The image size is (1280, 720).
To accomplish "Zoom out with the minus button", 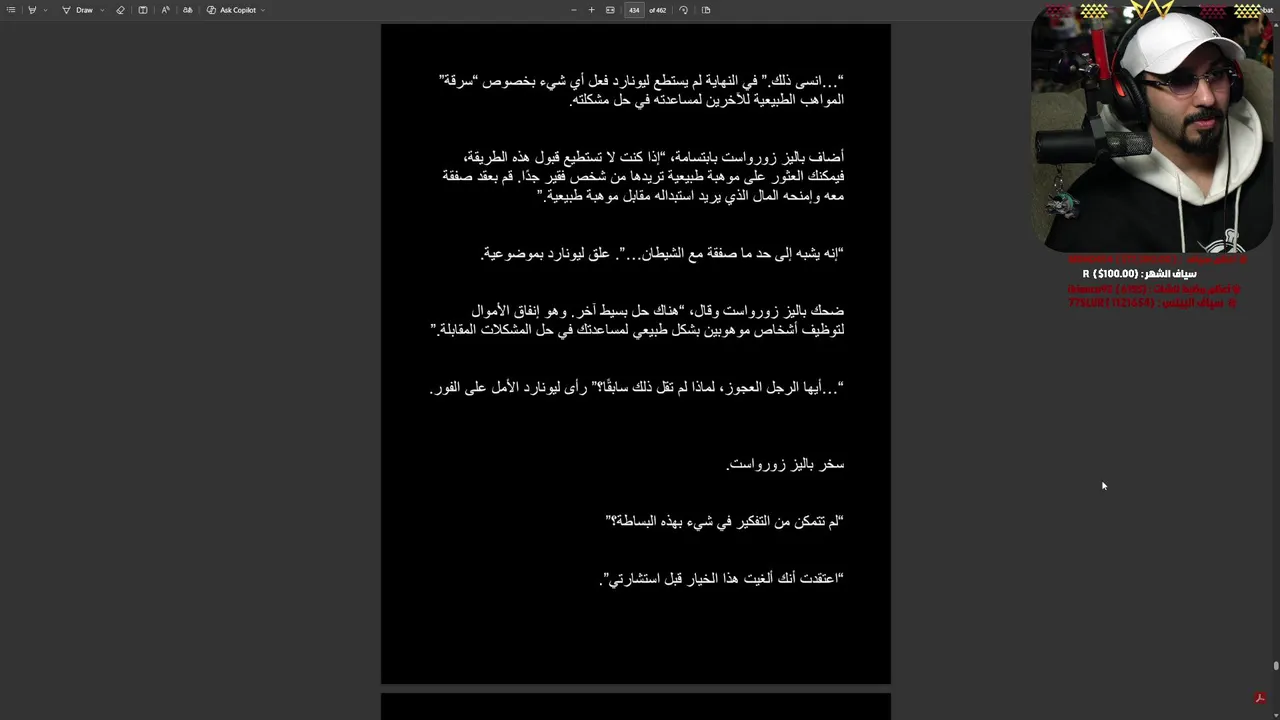I will click(x=573, y=10).
